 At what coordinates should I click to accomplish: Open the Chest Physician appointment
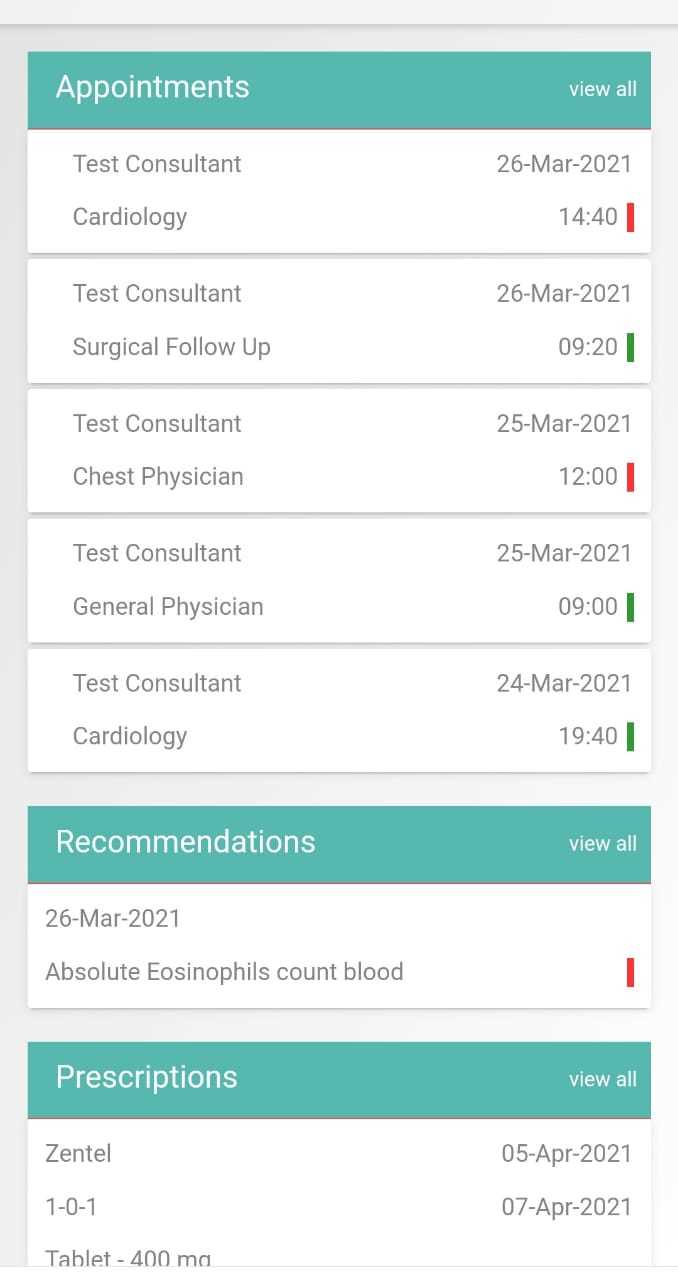click(x=339, y=451)
